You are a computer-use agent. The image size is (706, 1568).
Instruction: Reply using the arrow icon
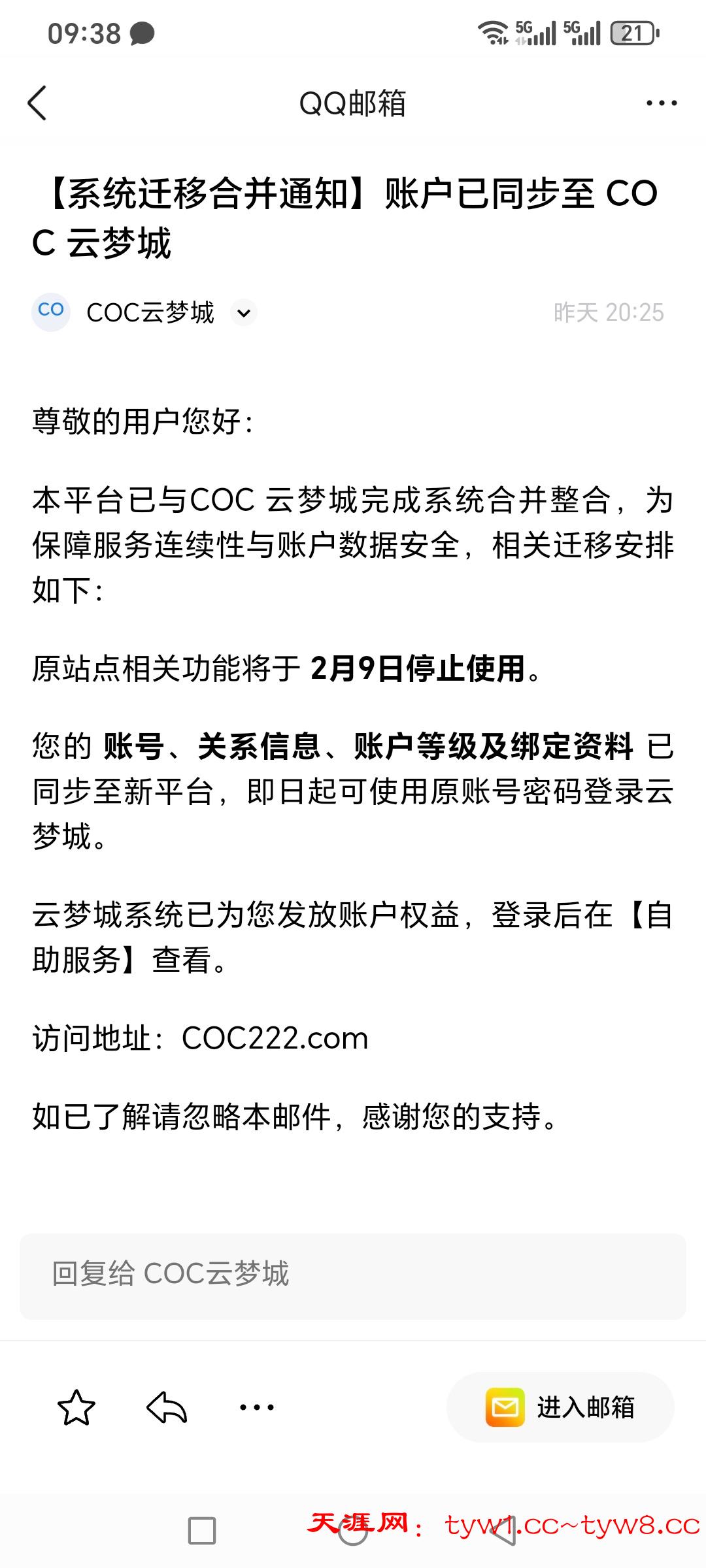pos(167,1407)
